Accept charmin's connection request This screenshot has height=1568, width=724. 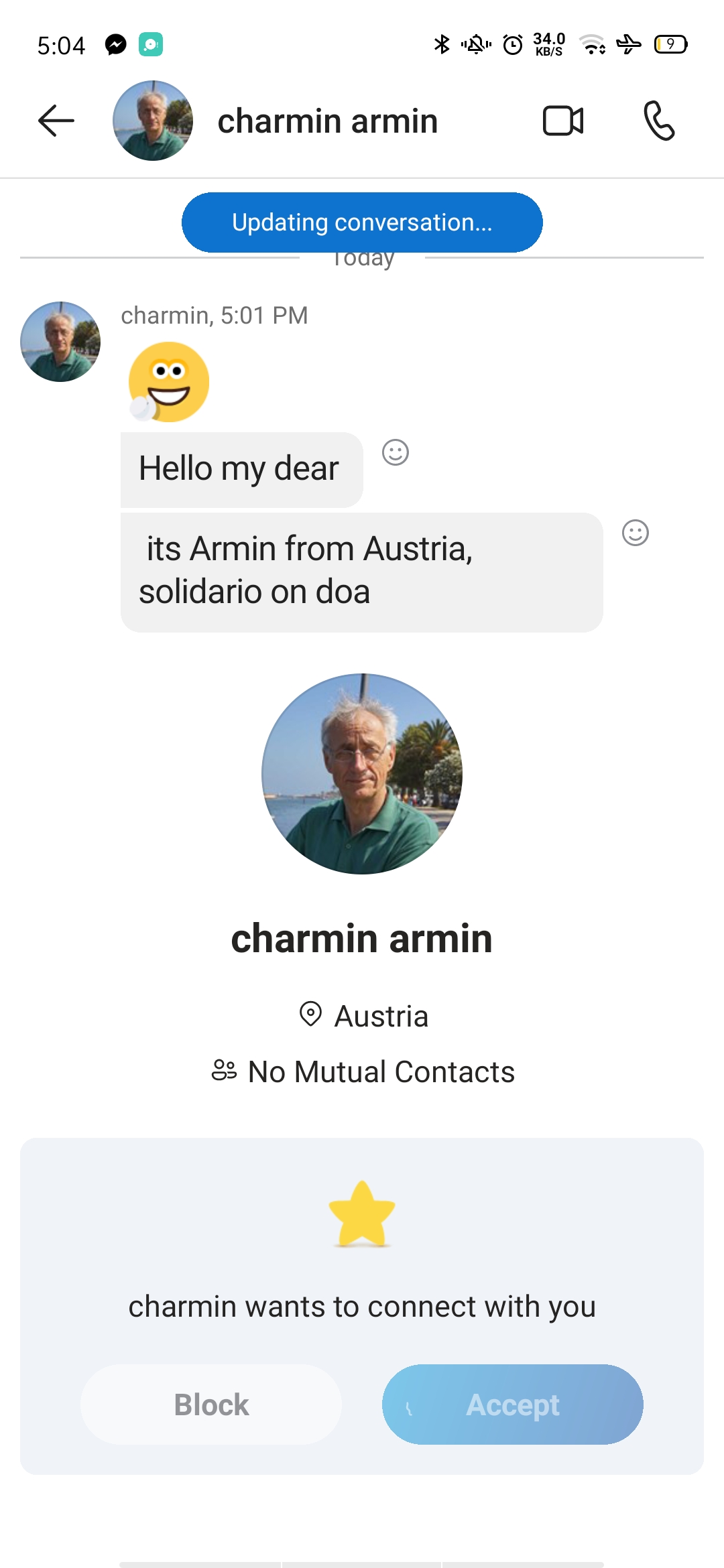(x=513, y=1404)
